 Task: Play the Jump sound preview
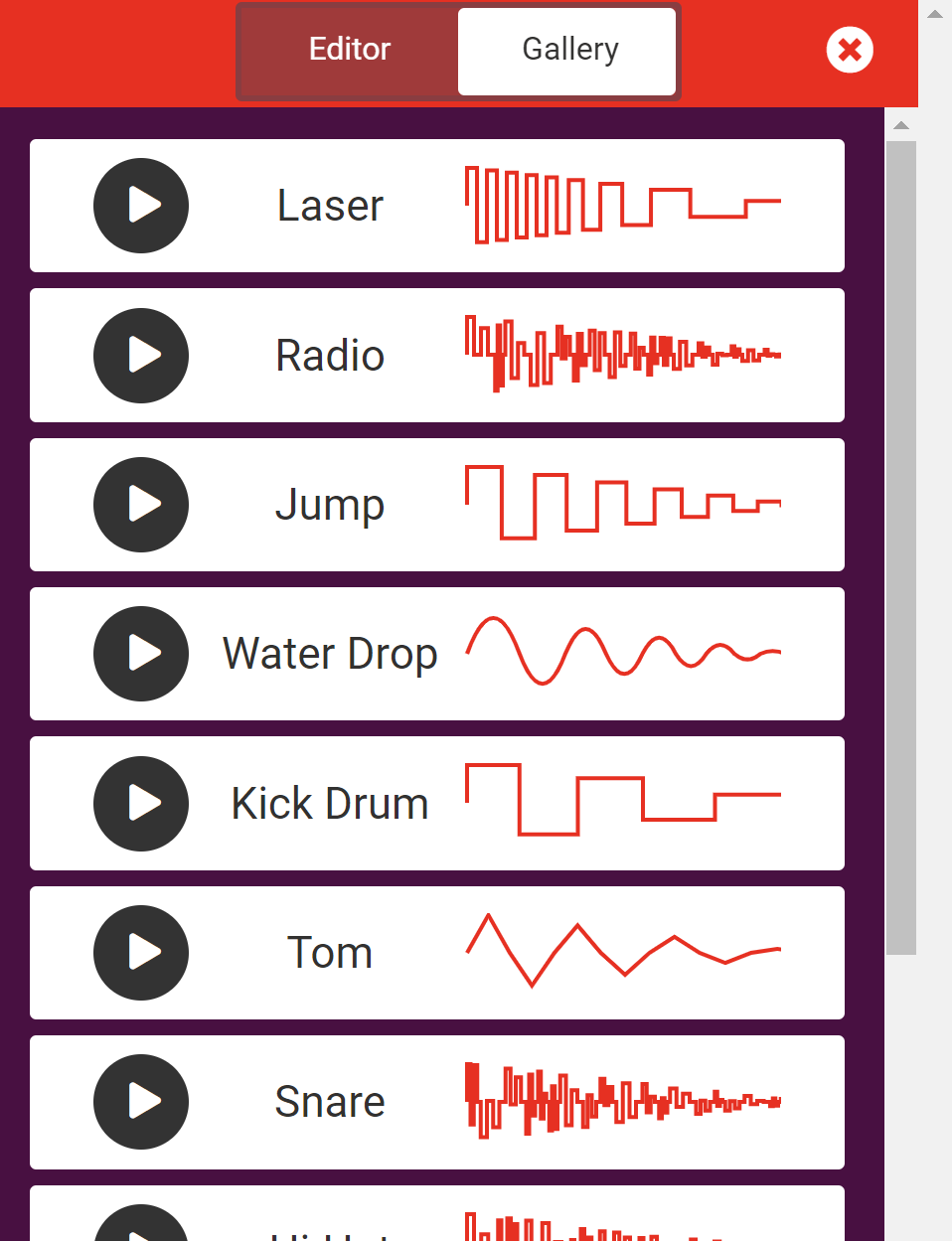click(140, 505)
